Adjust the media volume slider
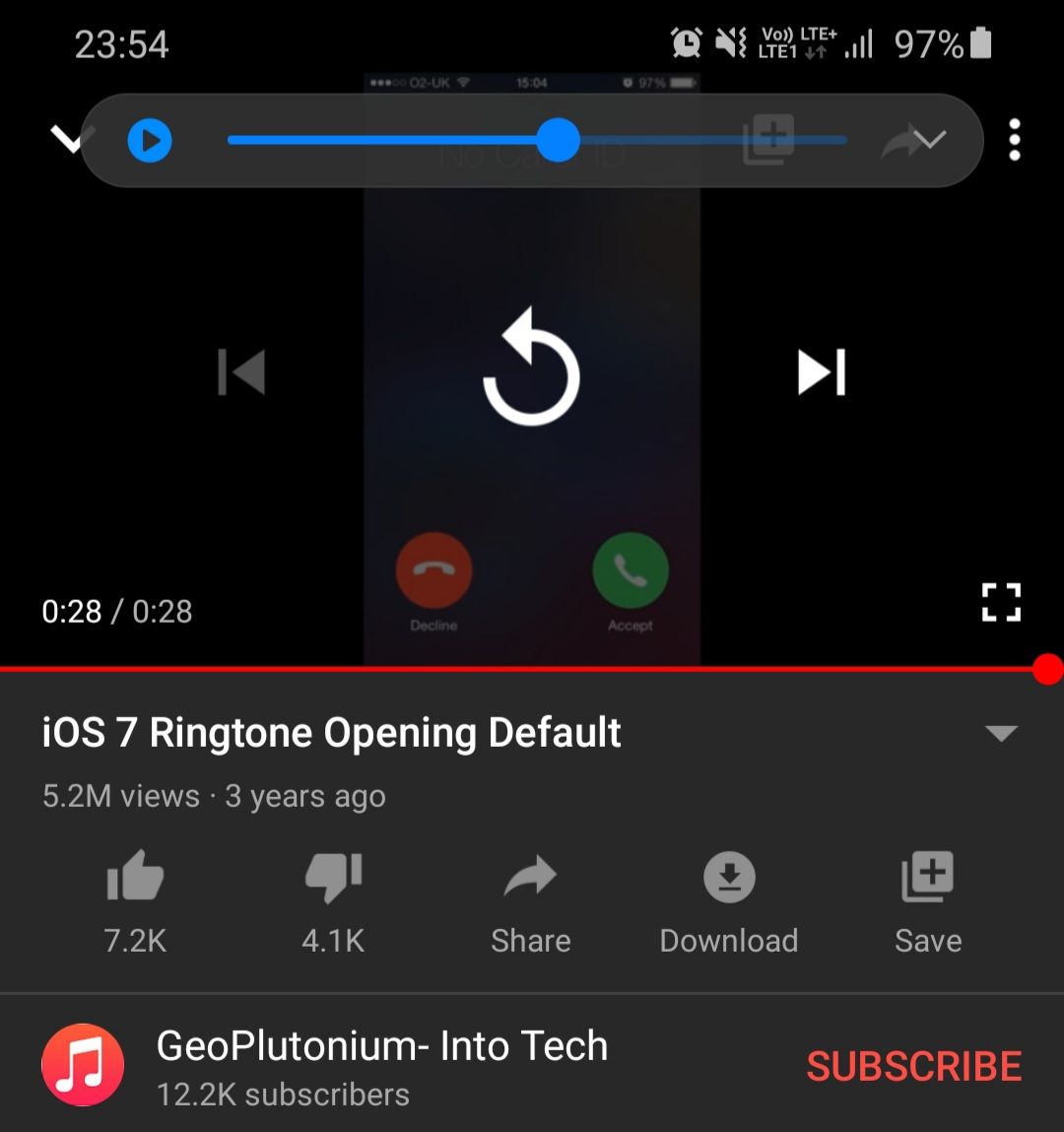Image resolution: width=1064 pixels, height=1132 pixels. tap(559, 140)
